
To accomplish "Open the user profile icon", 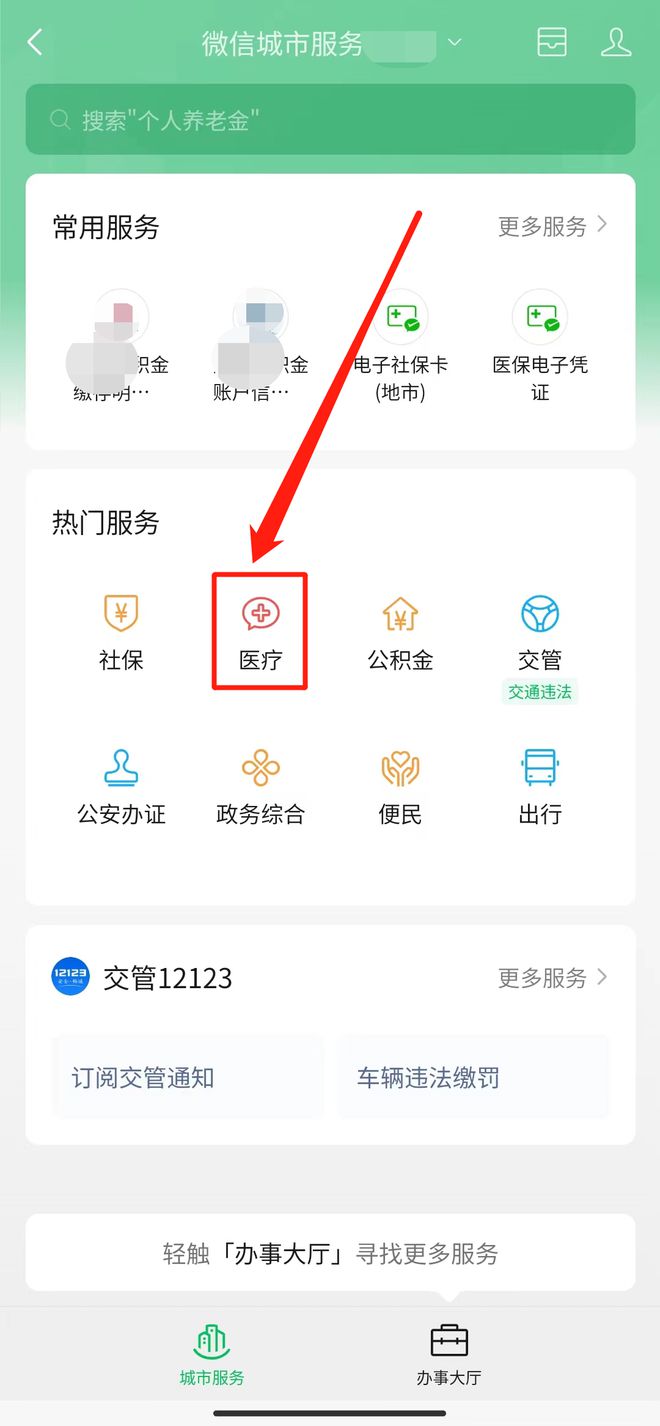I will coord(616,43).
